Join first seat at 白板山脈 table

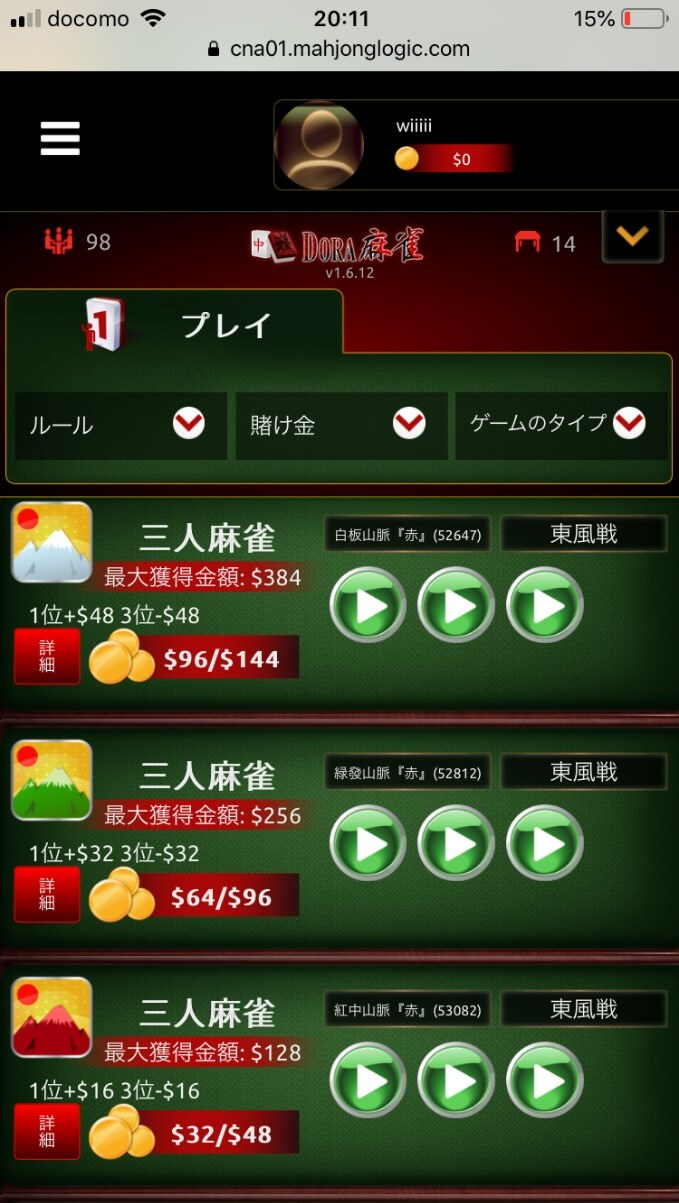(x=367, y=605)
